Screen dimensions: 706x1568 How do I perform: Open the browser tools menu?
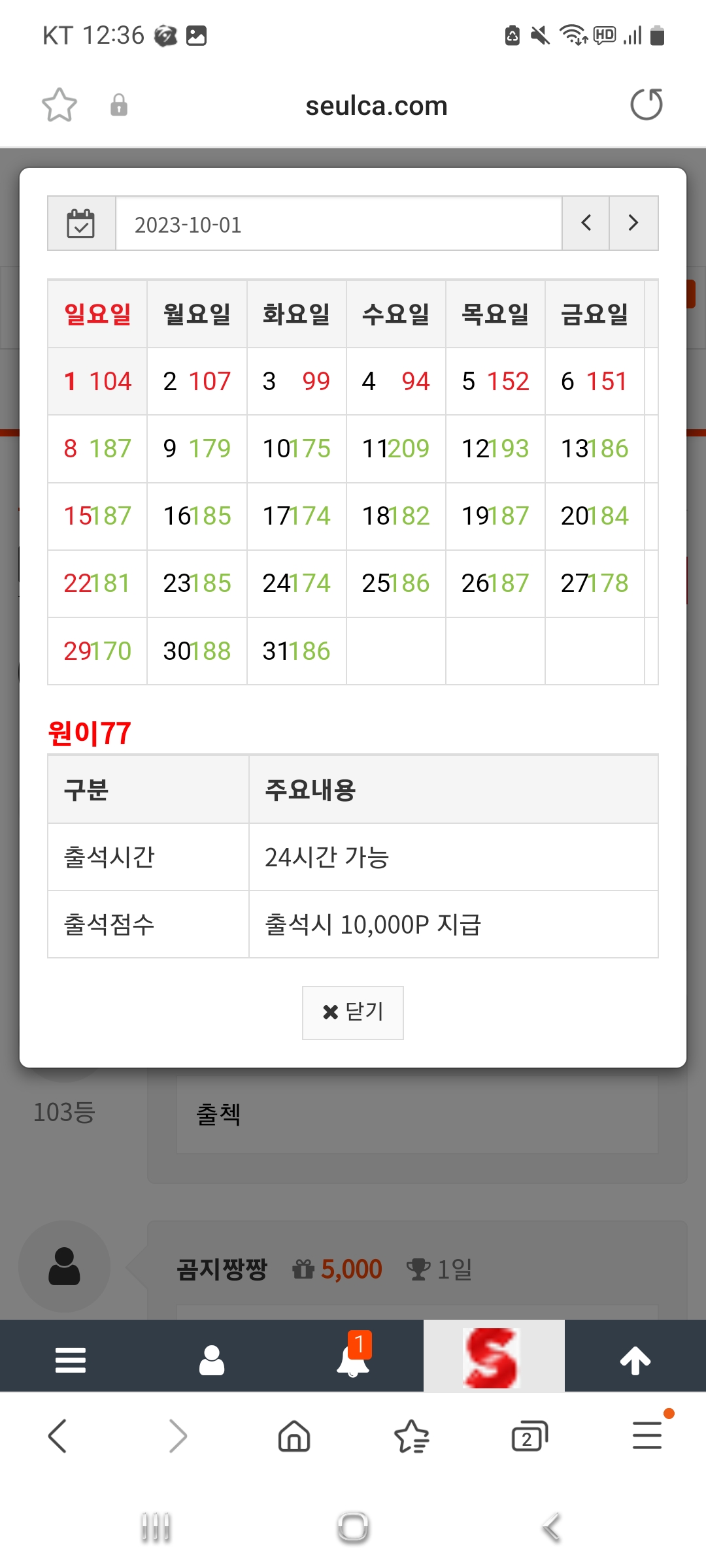(x=648, y=1435)
